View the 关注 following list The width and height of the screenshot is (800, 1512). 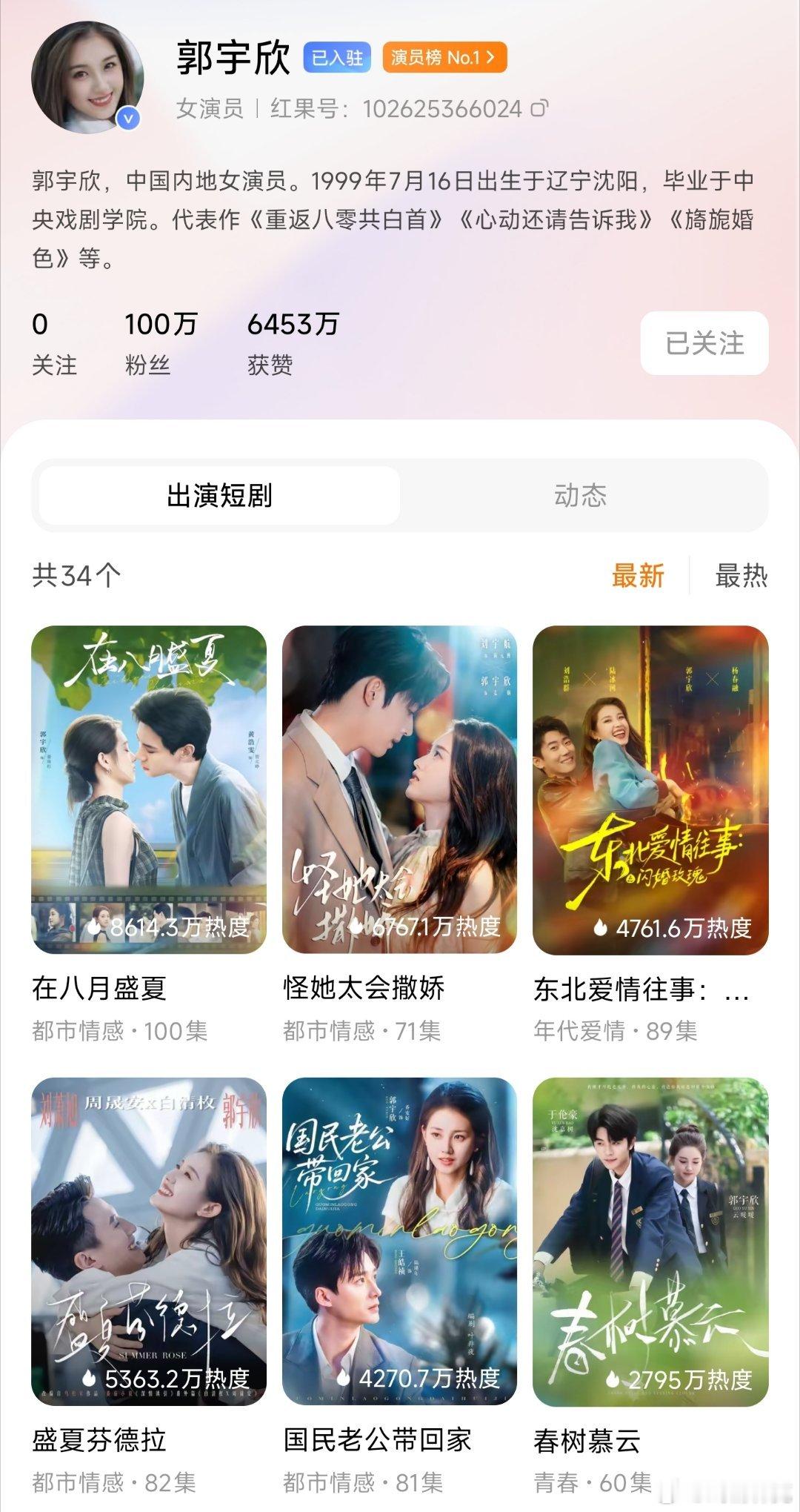54,342
